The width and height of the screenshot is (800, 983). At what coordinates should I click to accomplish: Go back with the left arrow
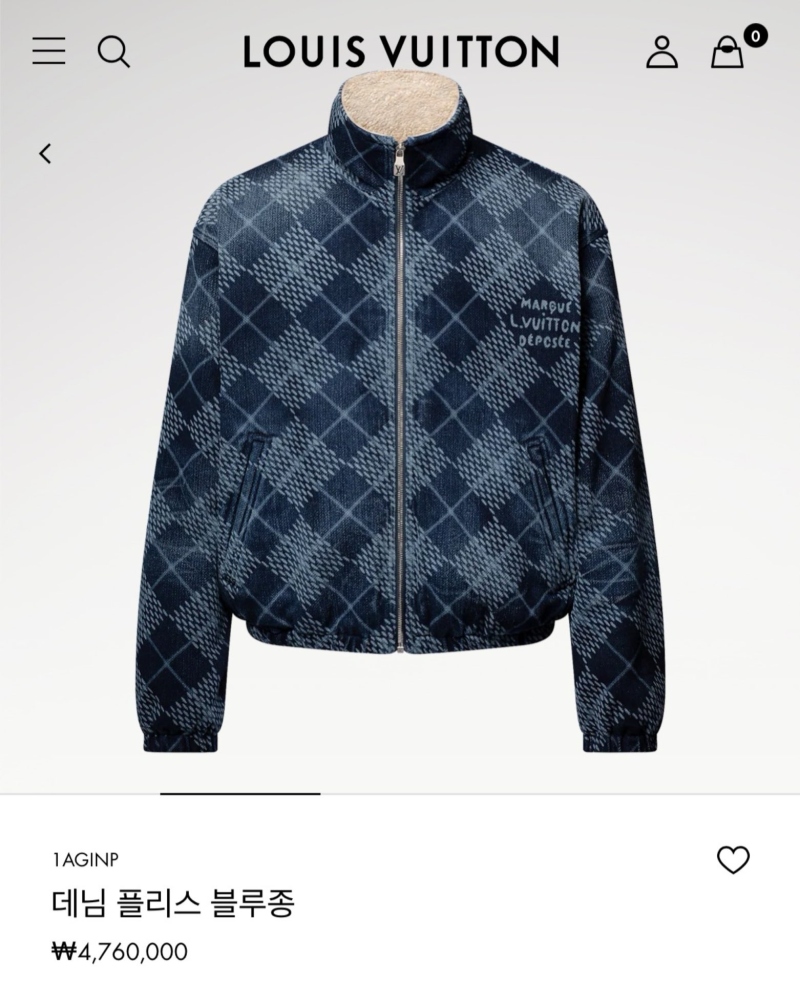(x=45, y=153)
